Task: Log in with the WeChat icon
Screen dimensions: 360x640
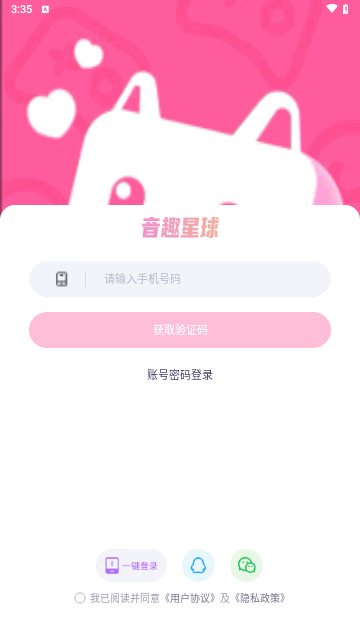Action: (x=247, y=565)
